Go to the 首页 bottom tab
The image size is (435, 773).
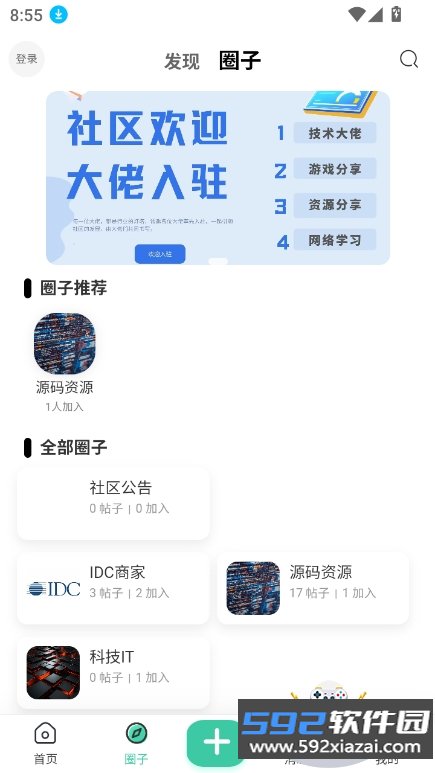(45, 743)
